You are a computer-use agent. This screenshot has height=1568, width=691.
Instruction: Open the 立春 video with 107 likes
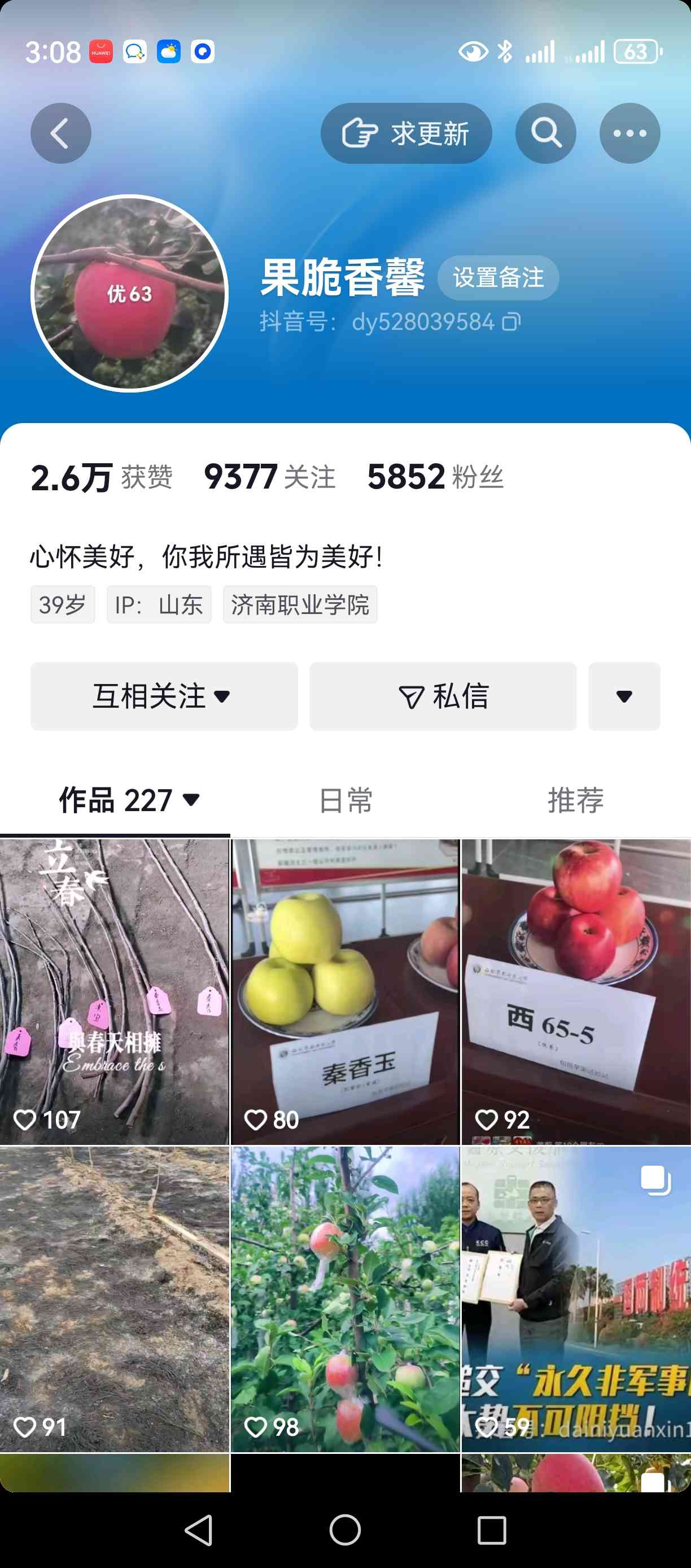click(x=115, y=992)
